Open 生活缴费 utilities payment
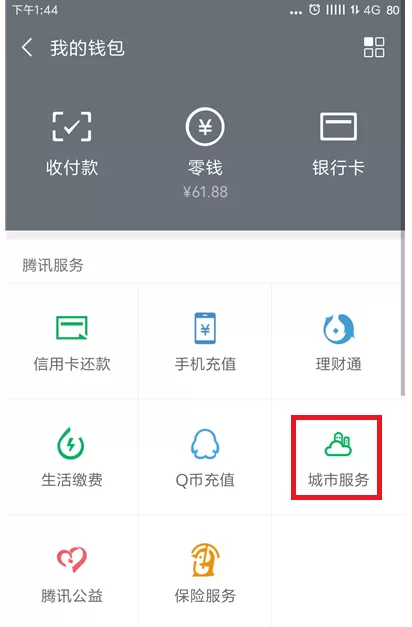This screenshot has width=412, height=627. pyautogui.click(x=72, y=457)
